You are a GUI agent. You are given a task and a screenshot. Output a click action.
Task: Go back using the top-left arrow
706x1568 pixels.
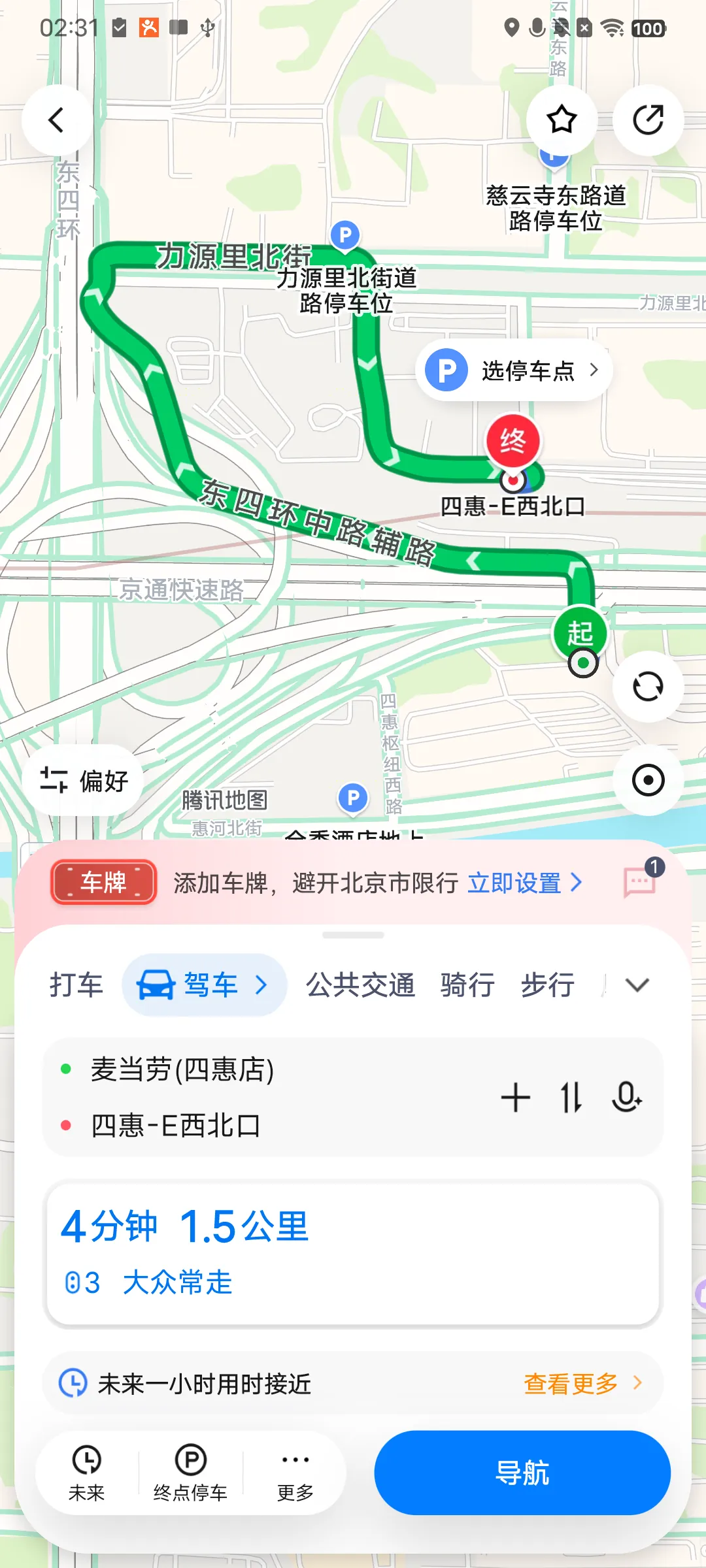tap(57, 120)
